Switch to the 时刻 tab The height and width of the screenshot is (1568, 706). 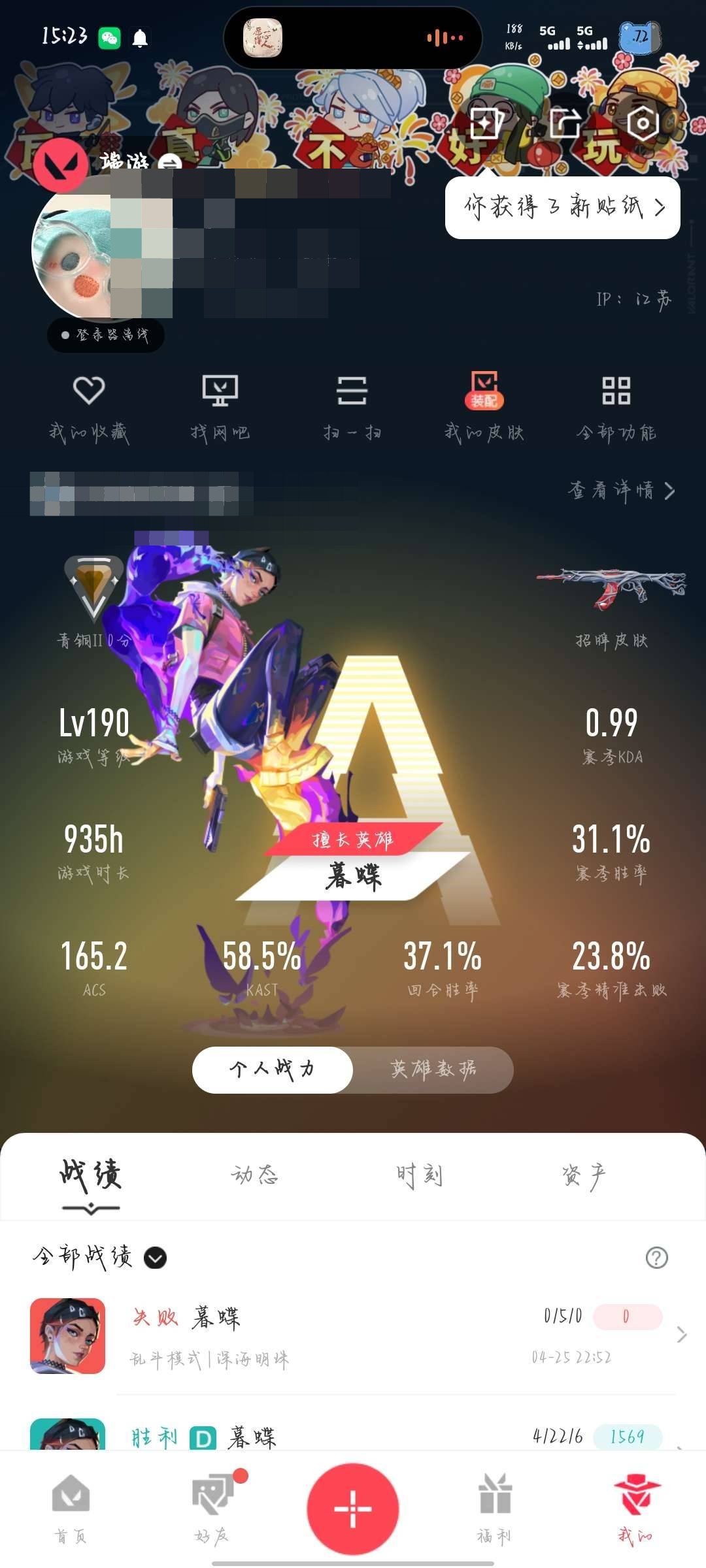click(420, 1175)
